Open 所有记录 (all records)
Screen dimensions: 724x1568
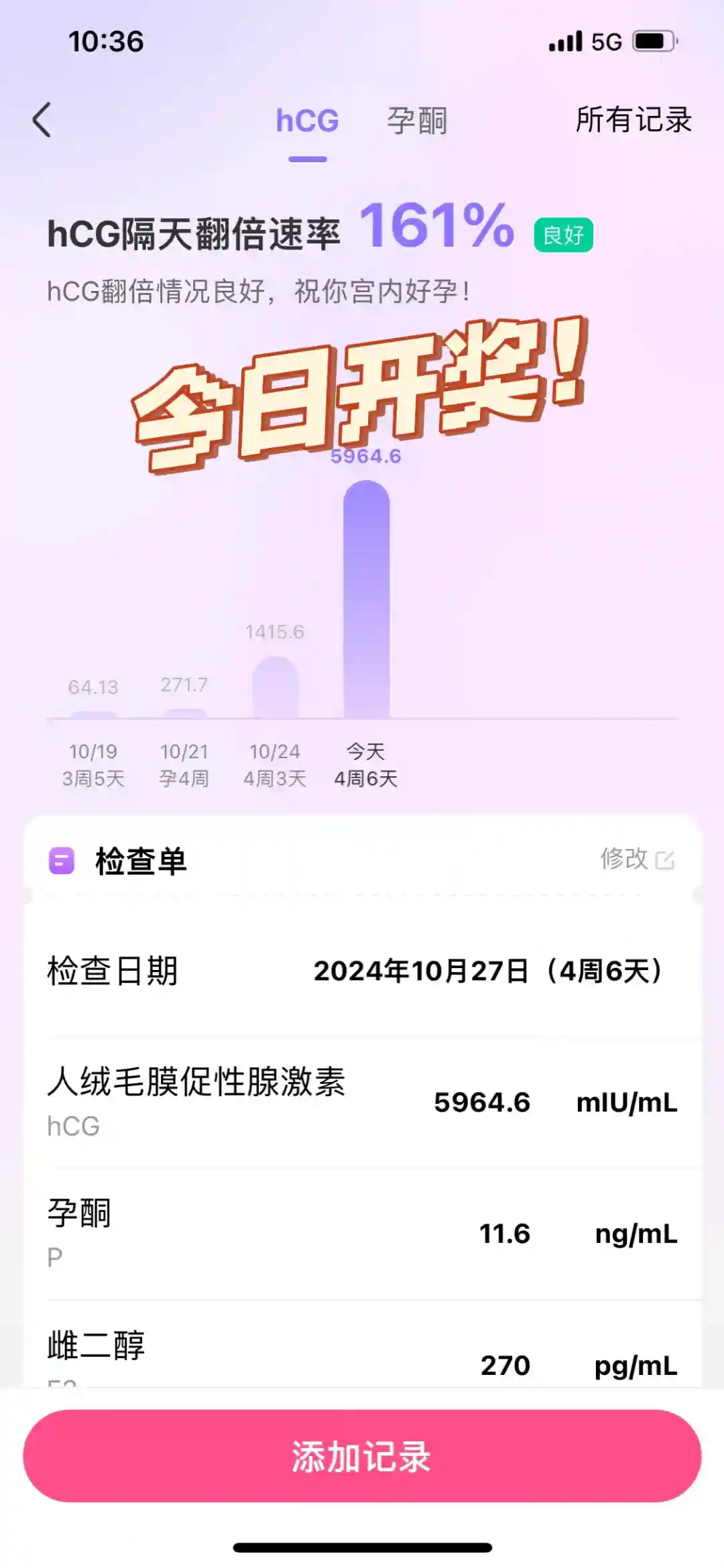[x=633, y=121]
